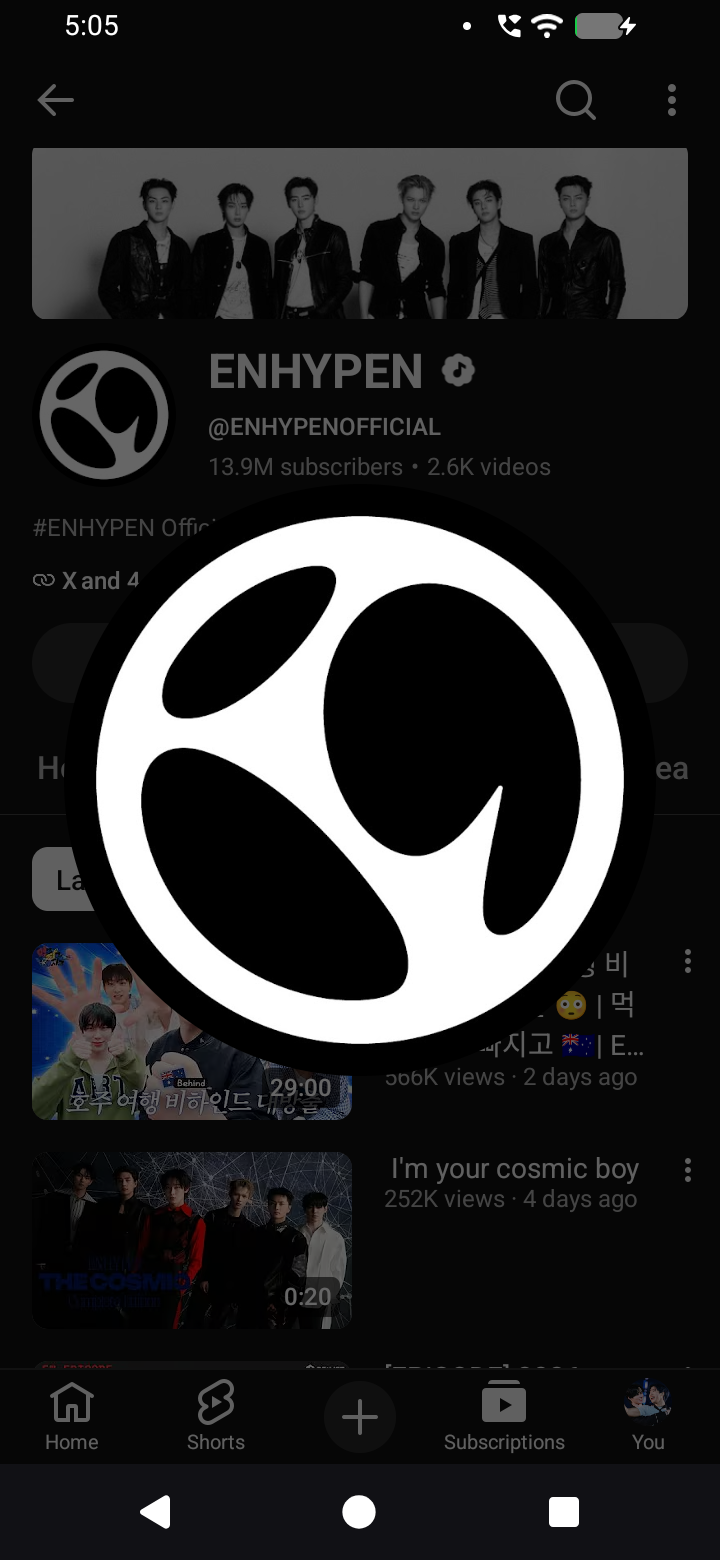The height and width of the screenshot is (1560, 720).
Task: Go back using the top-left arrow
Action: [x=56, y=100]
